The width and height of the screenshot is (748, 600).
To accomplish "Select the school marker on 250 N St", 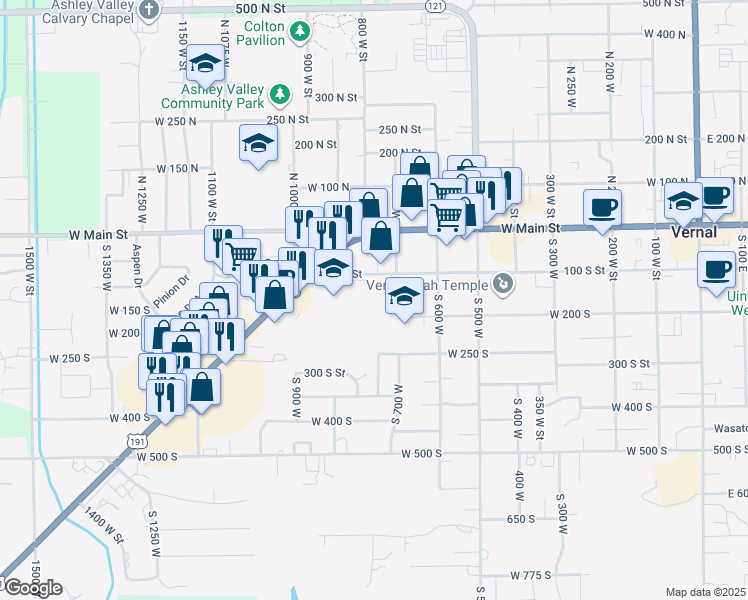I will click(258, 142).
